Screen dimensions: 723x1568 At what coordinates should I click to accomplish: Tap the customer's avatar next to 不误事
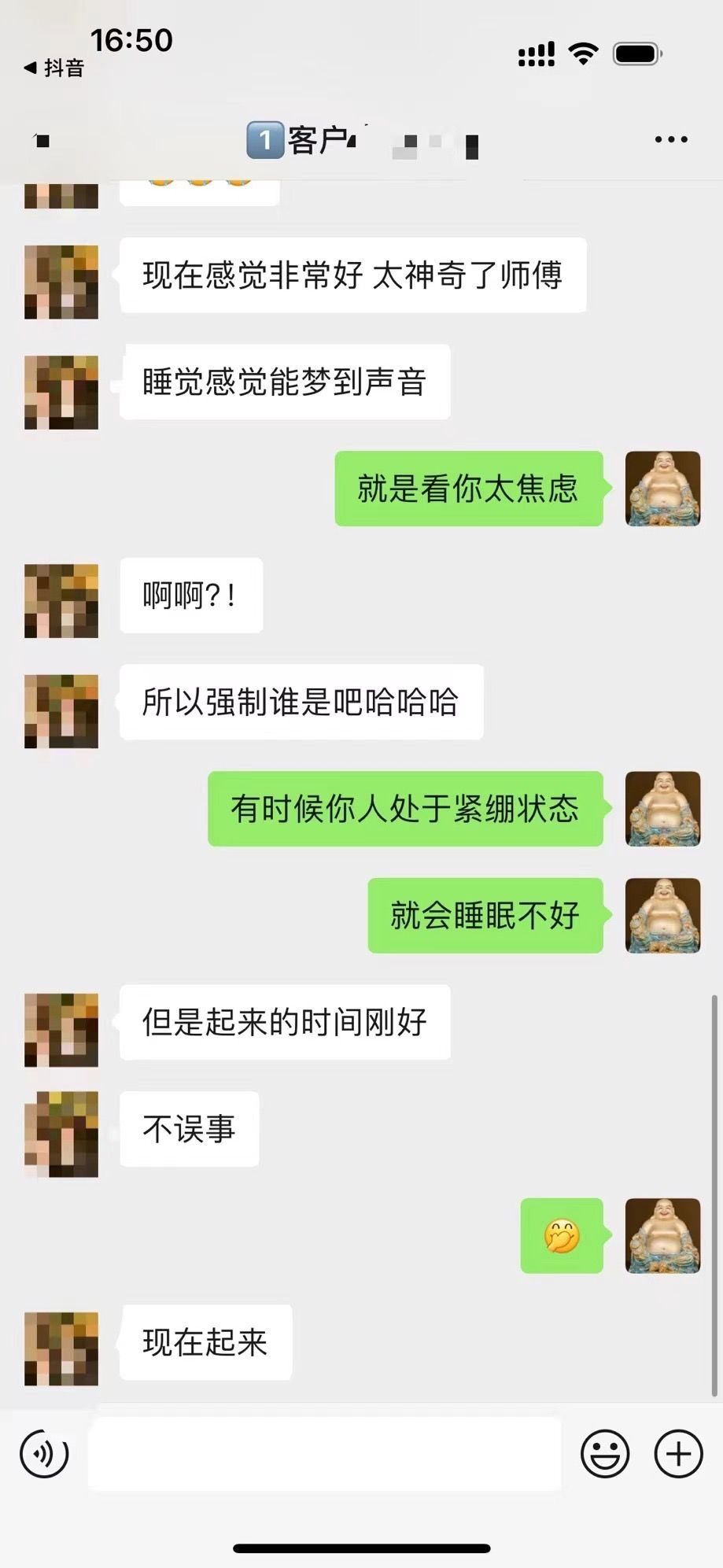(61, 1131)
